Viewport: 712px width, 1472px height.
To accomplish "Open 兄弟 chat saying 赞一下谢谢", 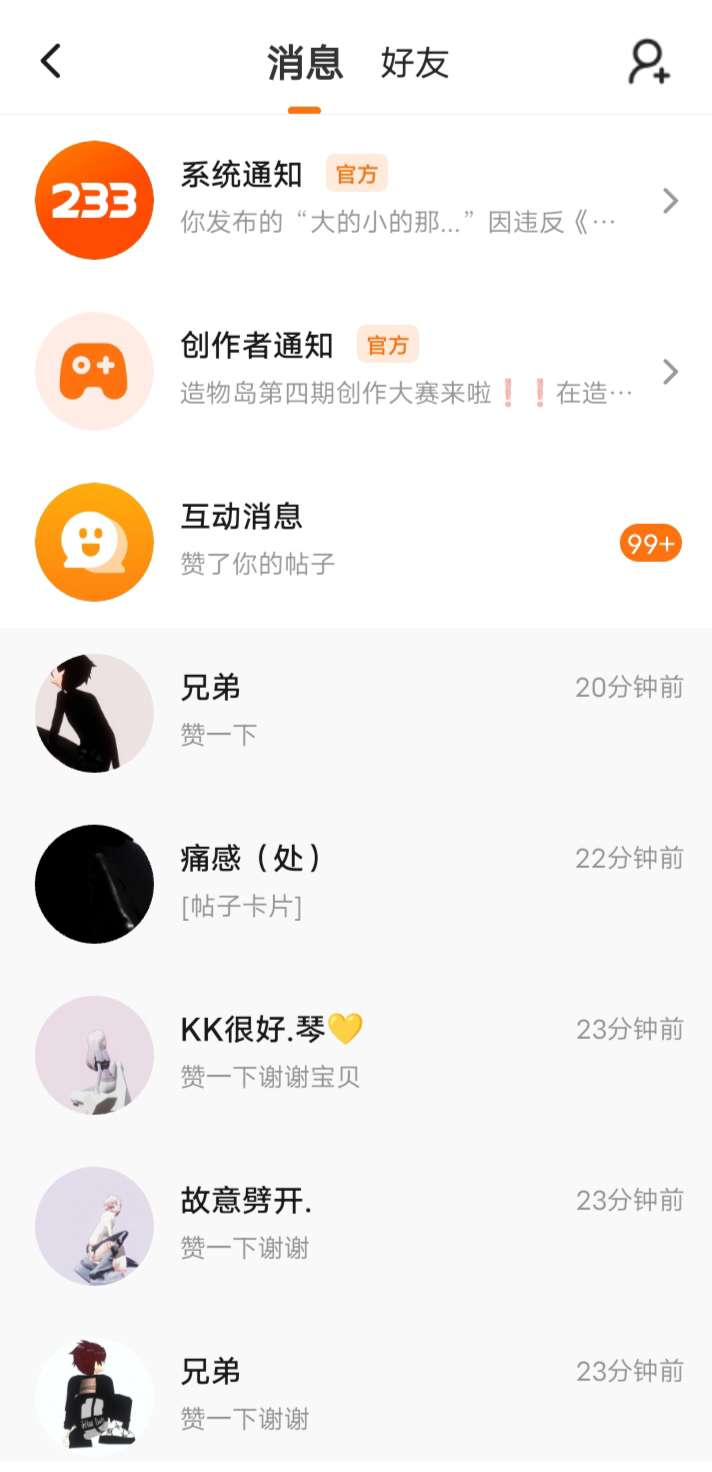I will click(356, 1392).
